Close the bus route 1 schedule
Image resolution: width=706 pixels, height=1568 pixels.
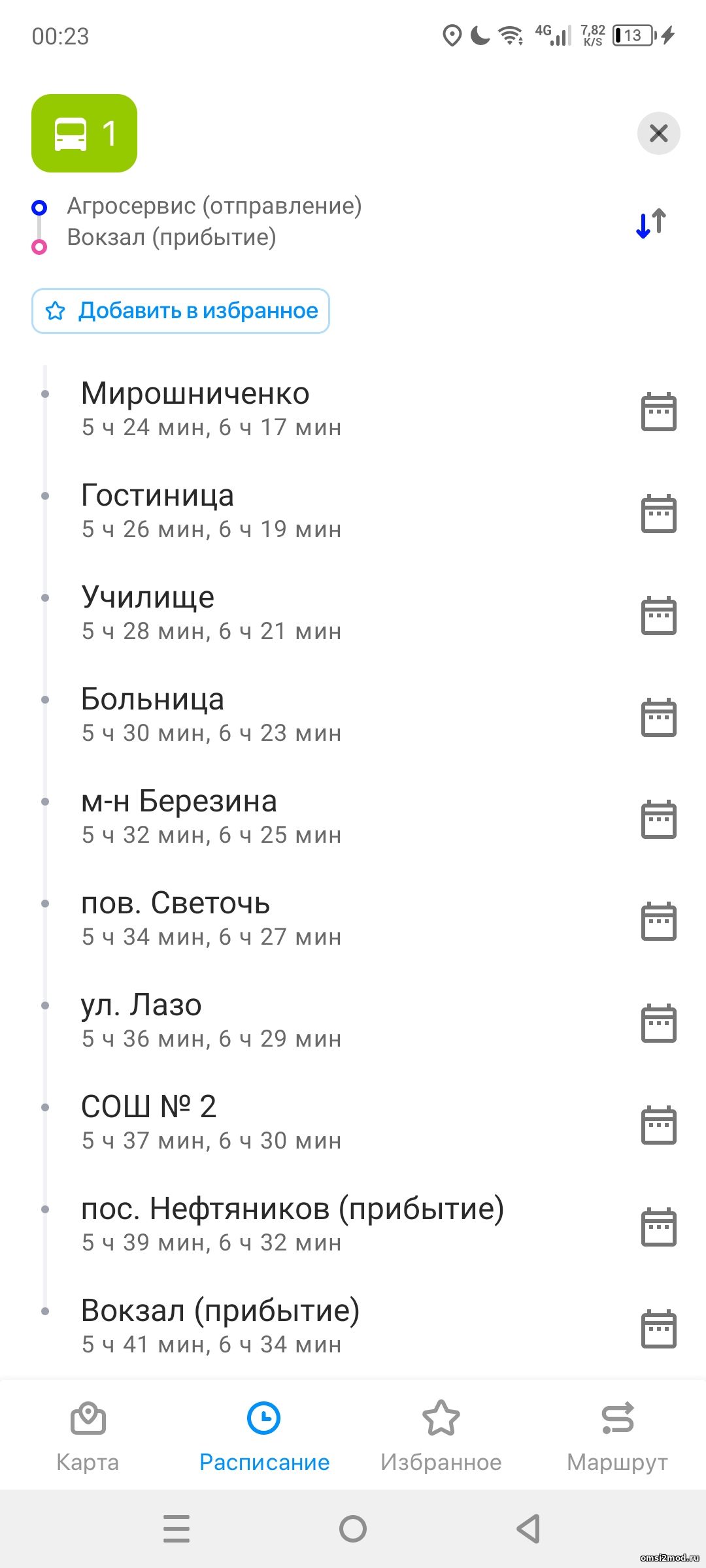point(658,133)
